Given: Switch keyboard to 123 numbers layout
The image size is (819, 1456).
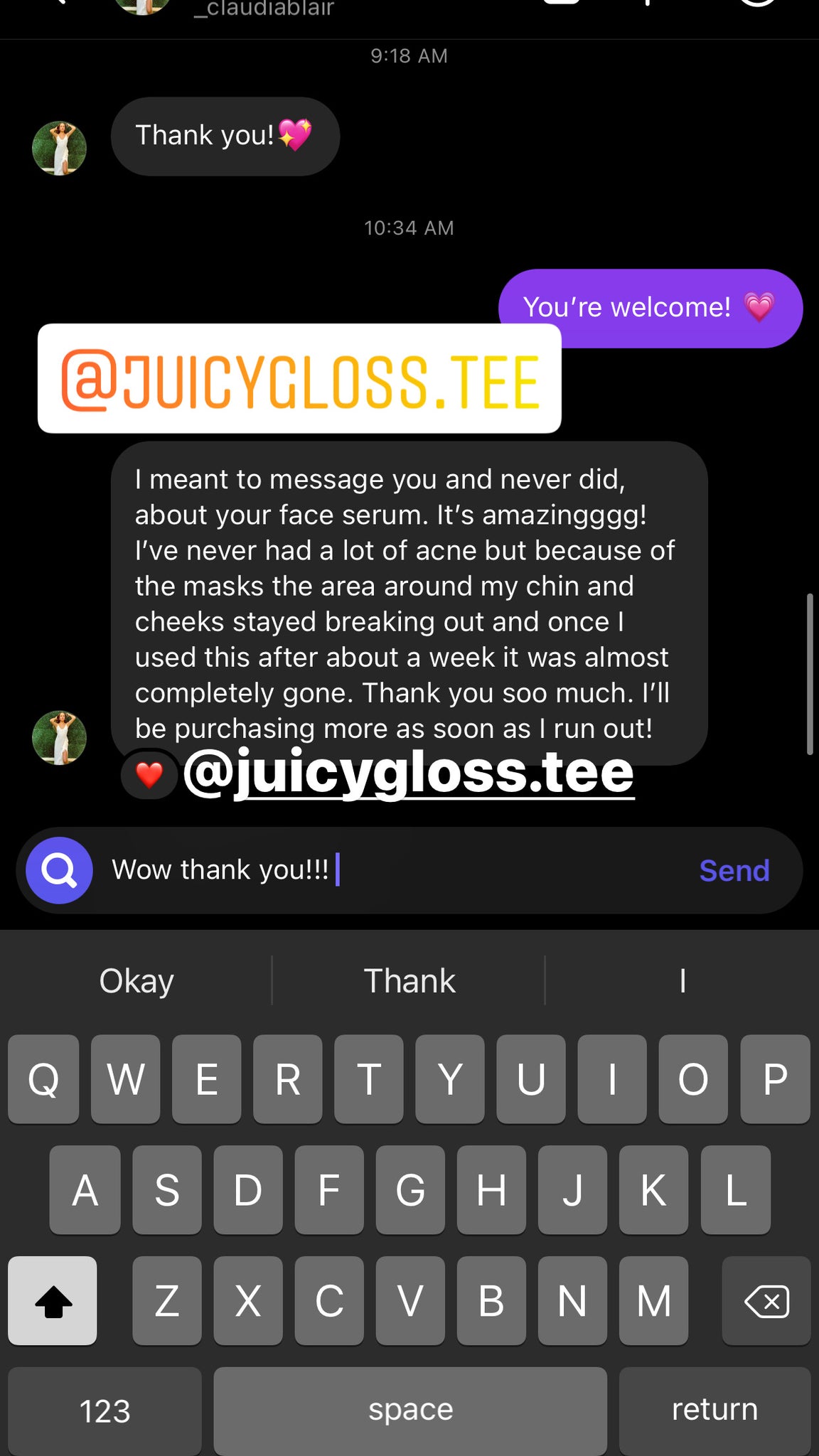Looking at the screenshot, I should coord(105,1409).
